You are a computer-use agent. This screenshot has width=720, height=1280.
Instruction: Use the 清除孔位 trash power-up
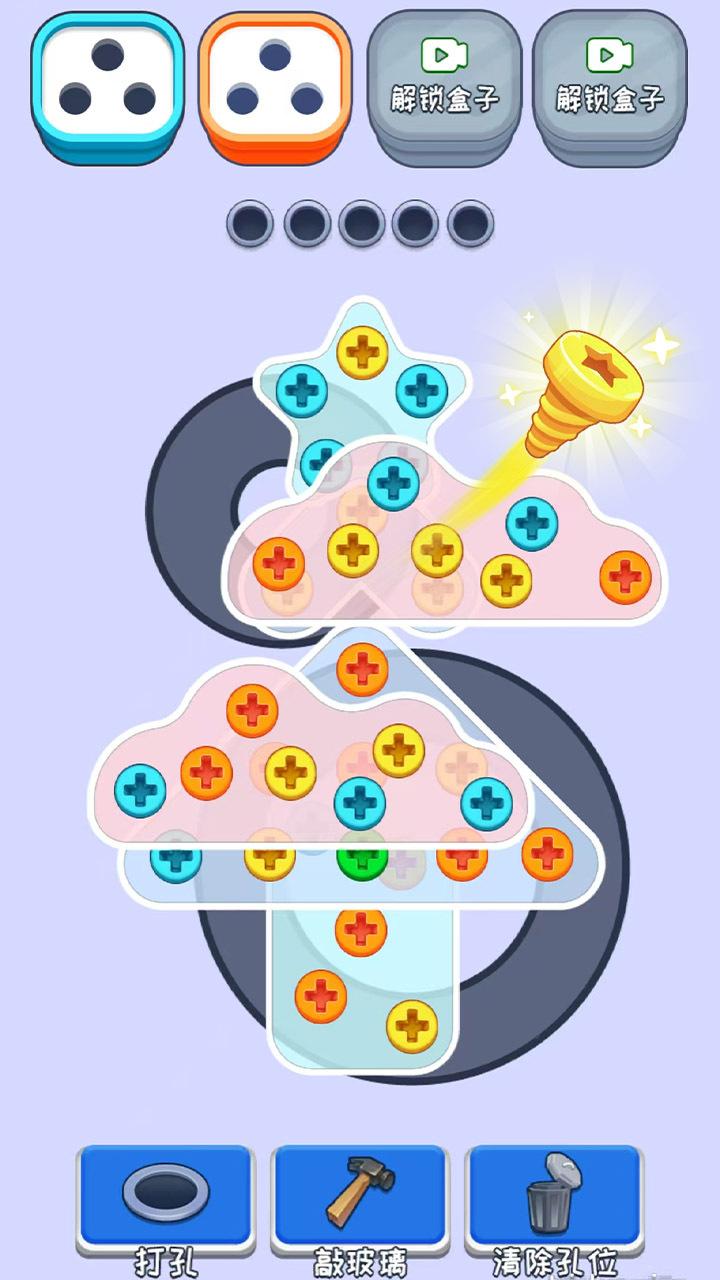[553, 1195]
